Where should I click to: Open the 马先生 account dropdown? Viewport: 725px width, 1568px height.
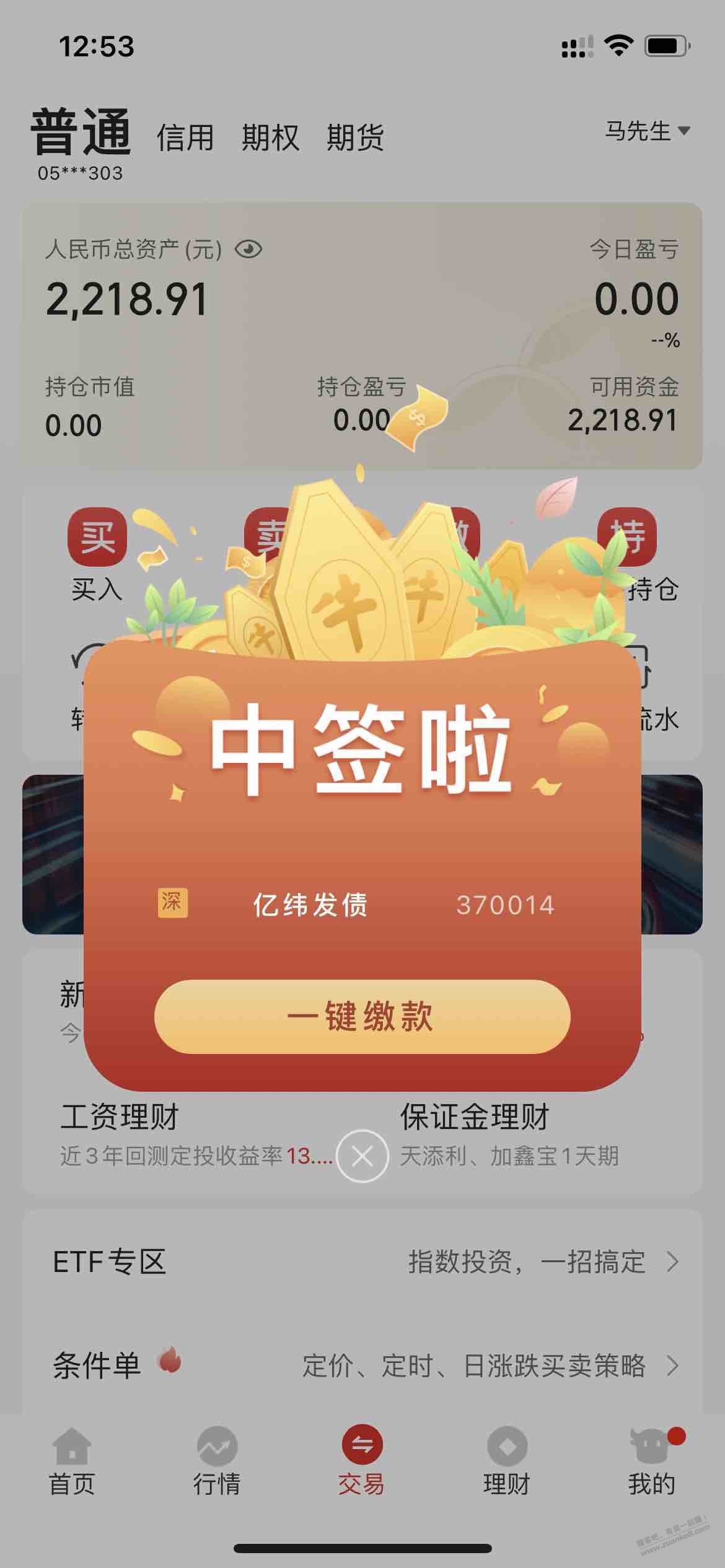[647, 131]
